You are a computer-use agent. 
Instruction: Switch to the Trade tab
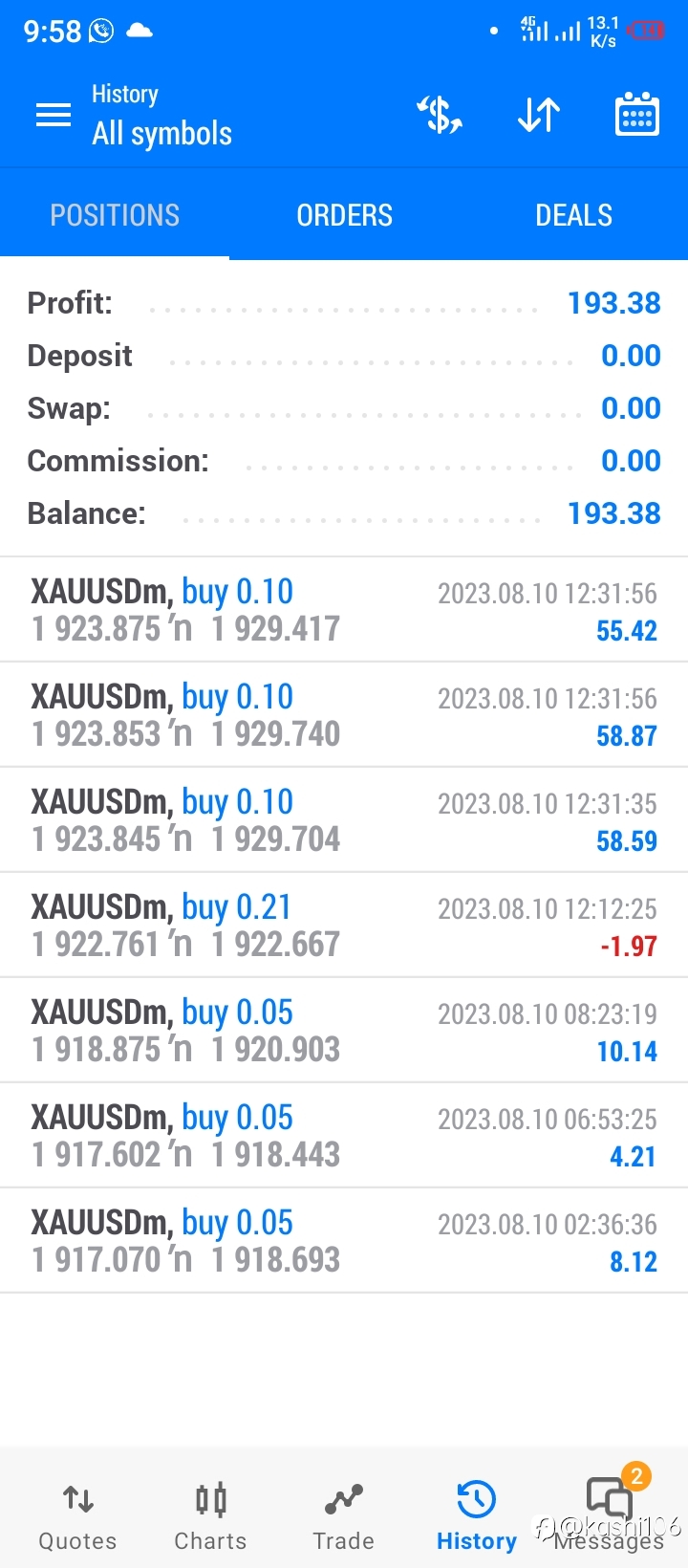(x=344, y=1517)
